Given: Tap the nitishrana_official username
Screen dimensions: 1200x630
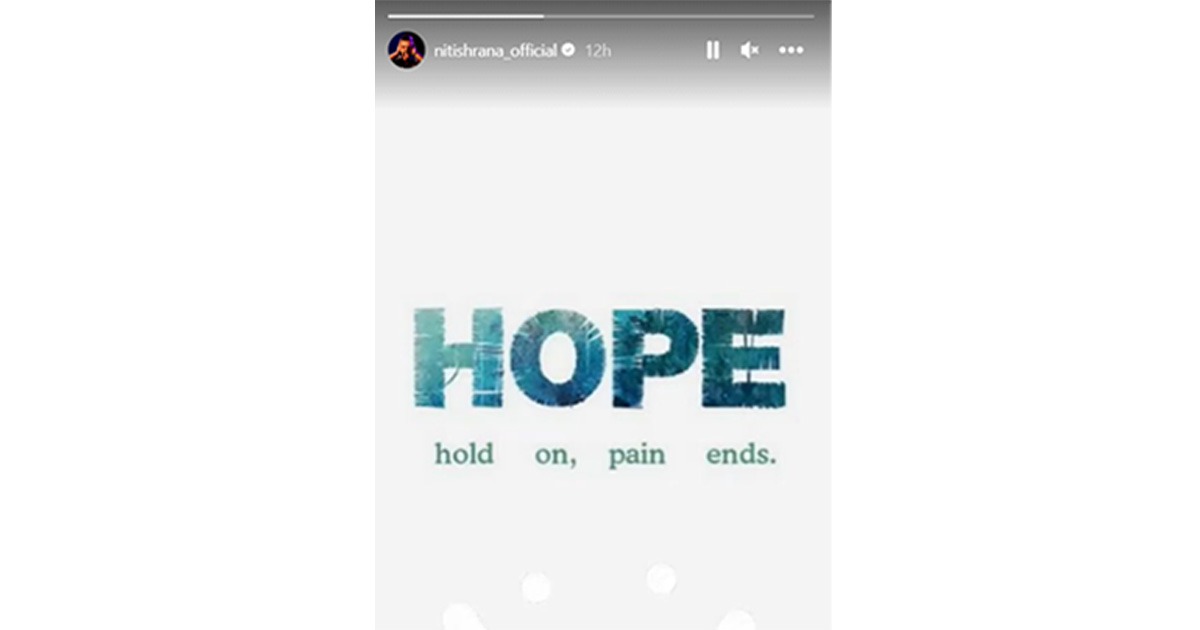Looking at the screenshot, I should click(x=495, y=51).
